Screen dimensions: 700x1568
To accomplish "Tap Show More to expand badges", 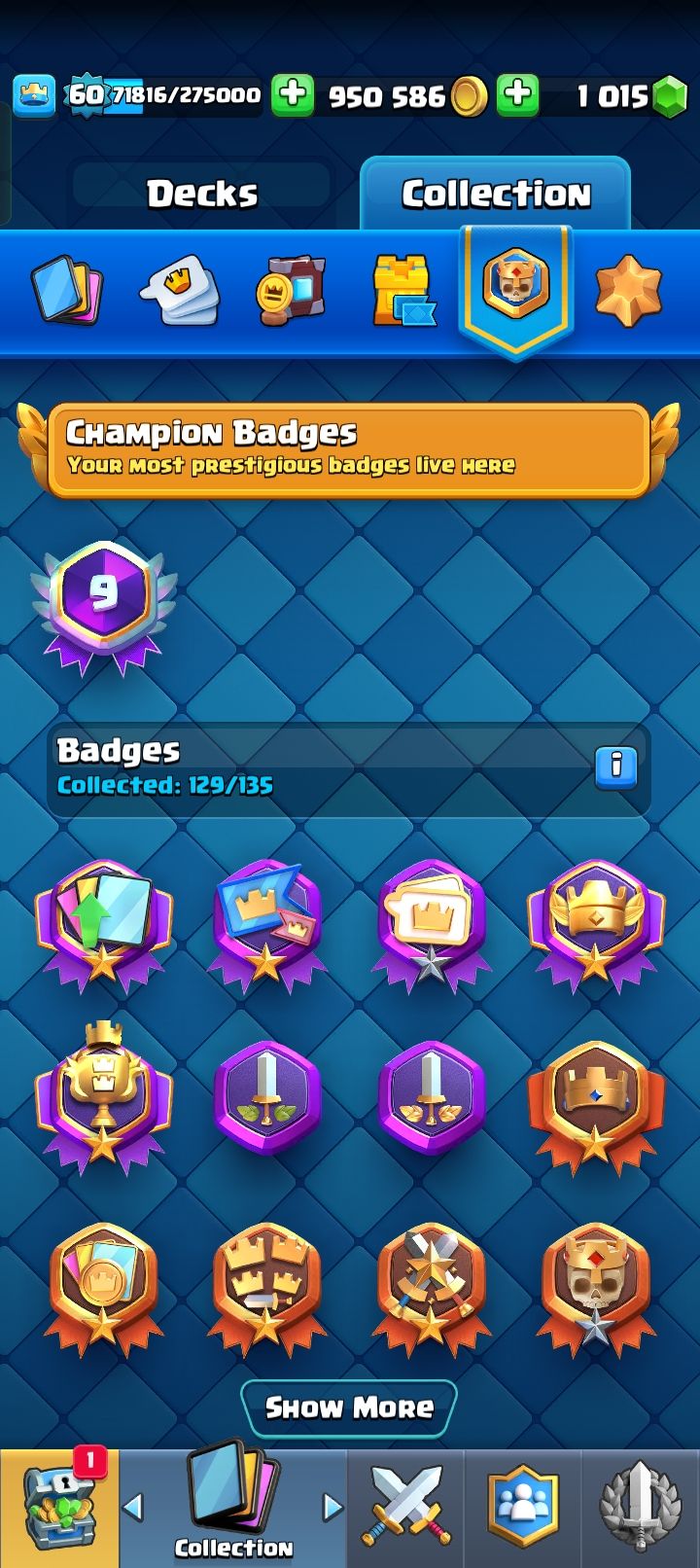I will click(349, 1408).
